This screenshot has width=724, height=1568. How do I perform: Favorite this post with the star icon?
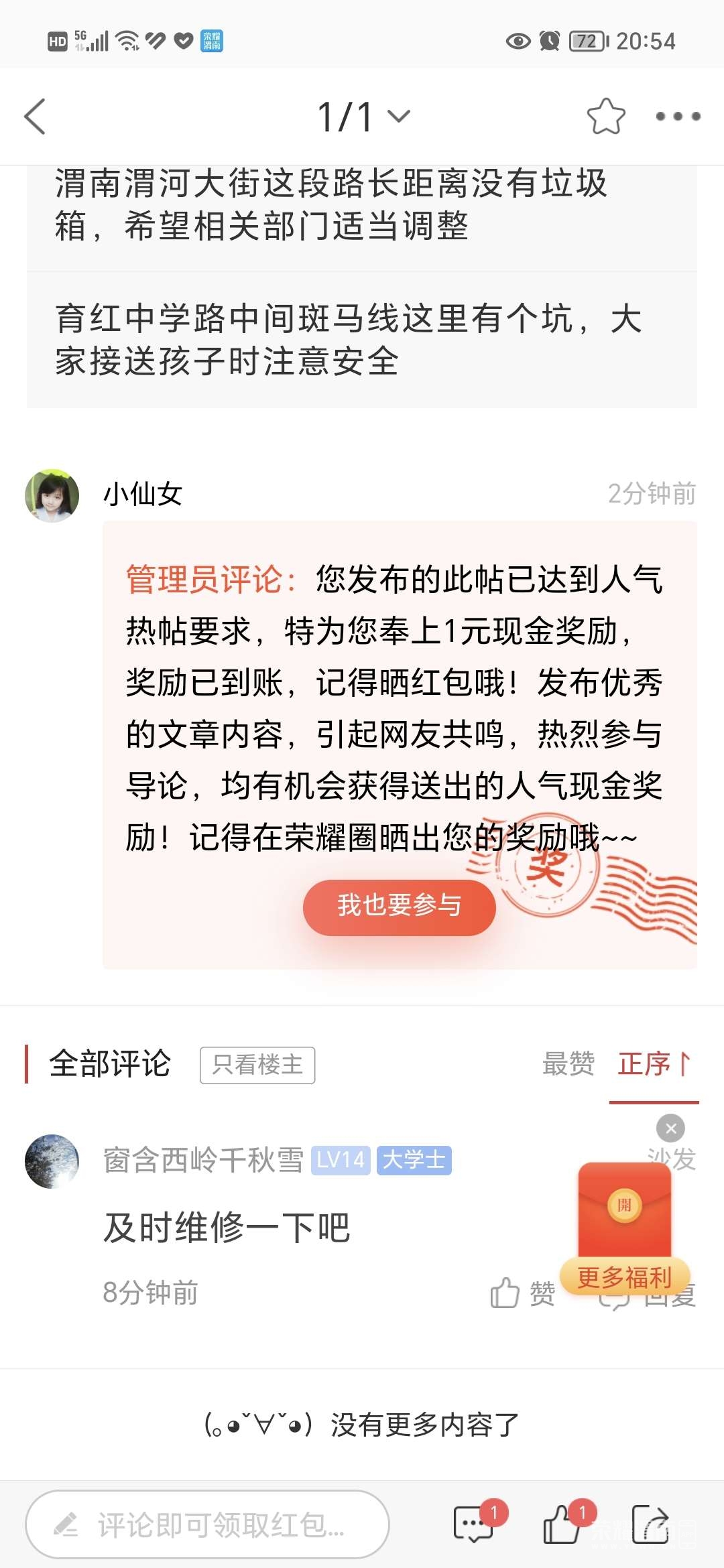click(605, 117)
